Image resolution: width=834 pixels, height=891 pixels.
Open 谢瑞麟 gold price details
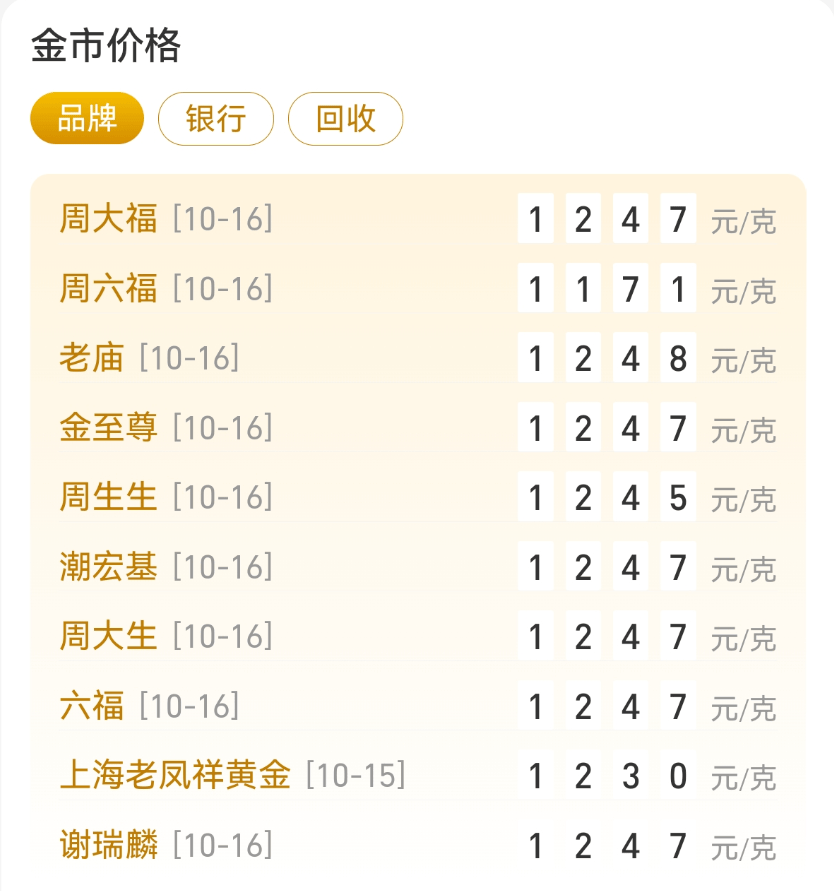pos(106,845)
